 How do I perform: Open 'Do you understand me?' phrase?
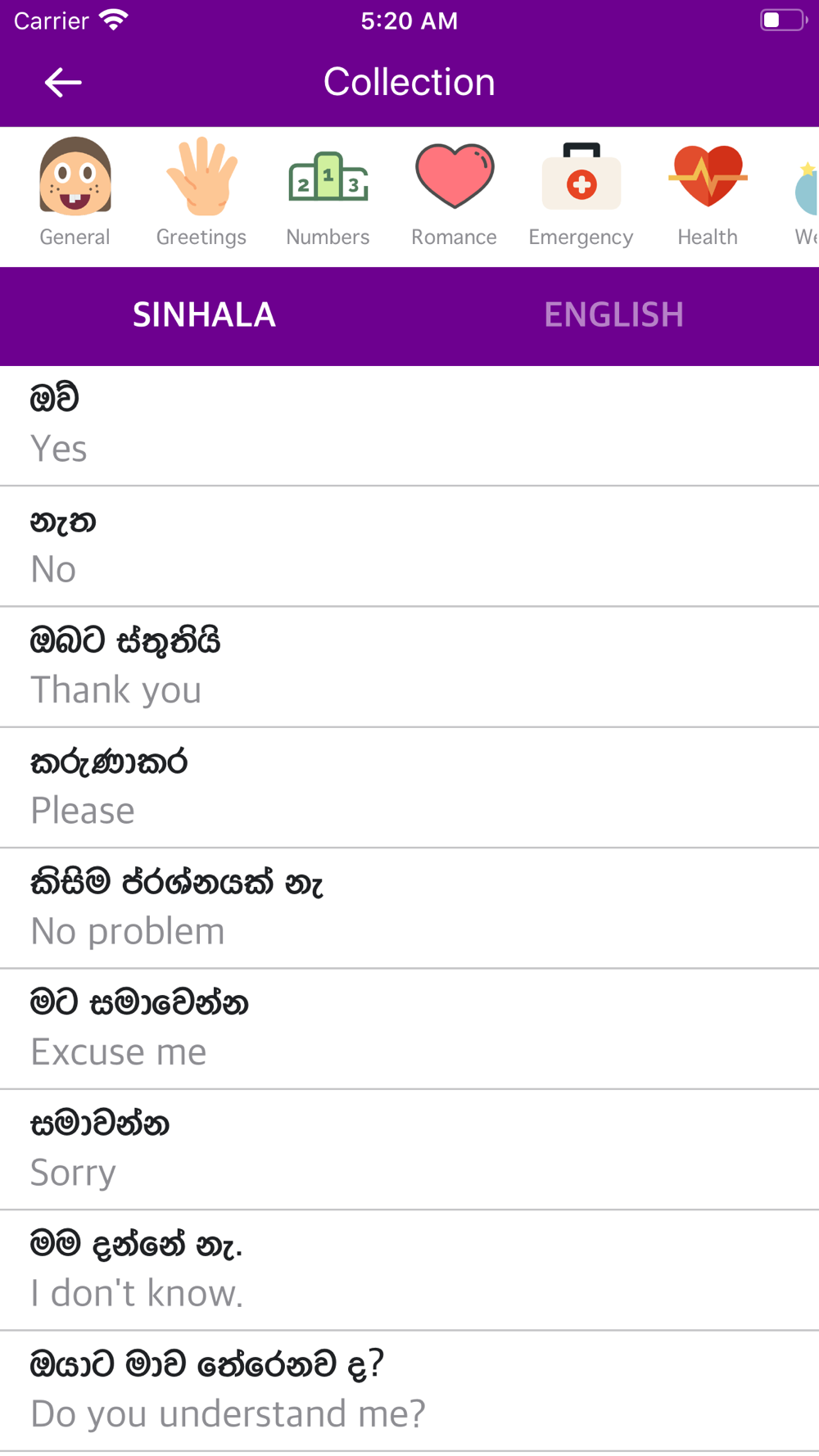[x=409, y=1390]
